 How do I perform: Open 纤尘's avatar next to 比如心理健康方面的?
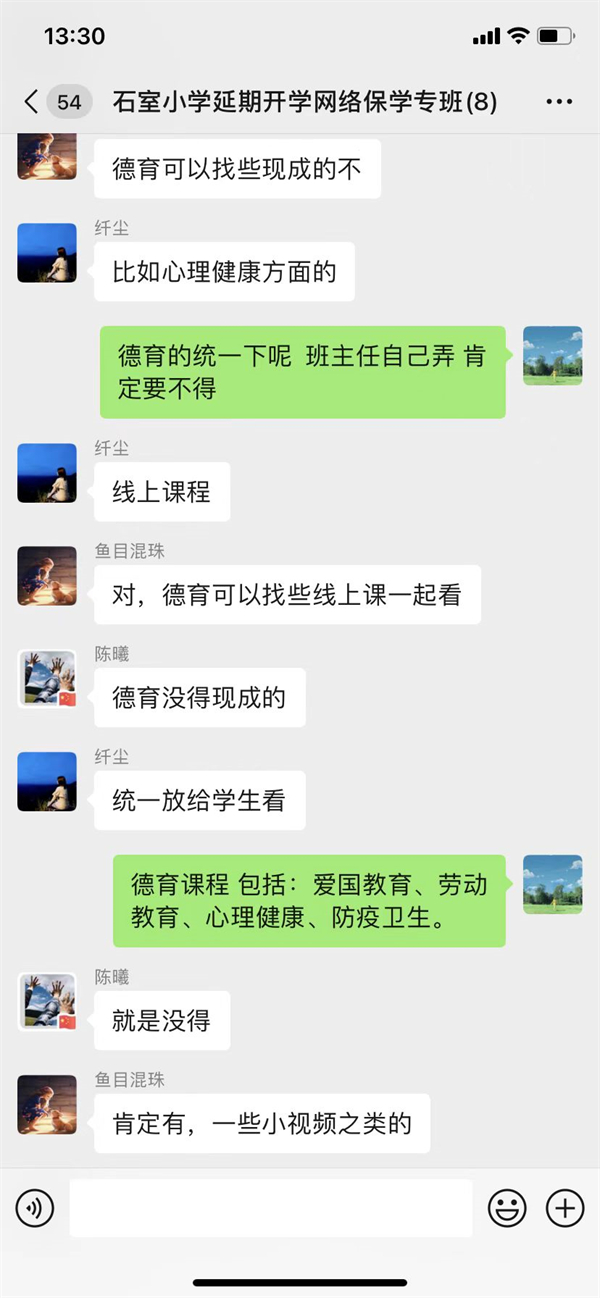[x=47, y=253]
